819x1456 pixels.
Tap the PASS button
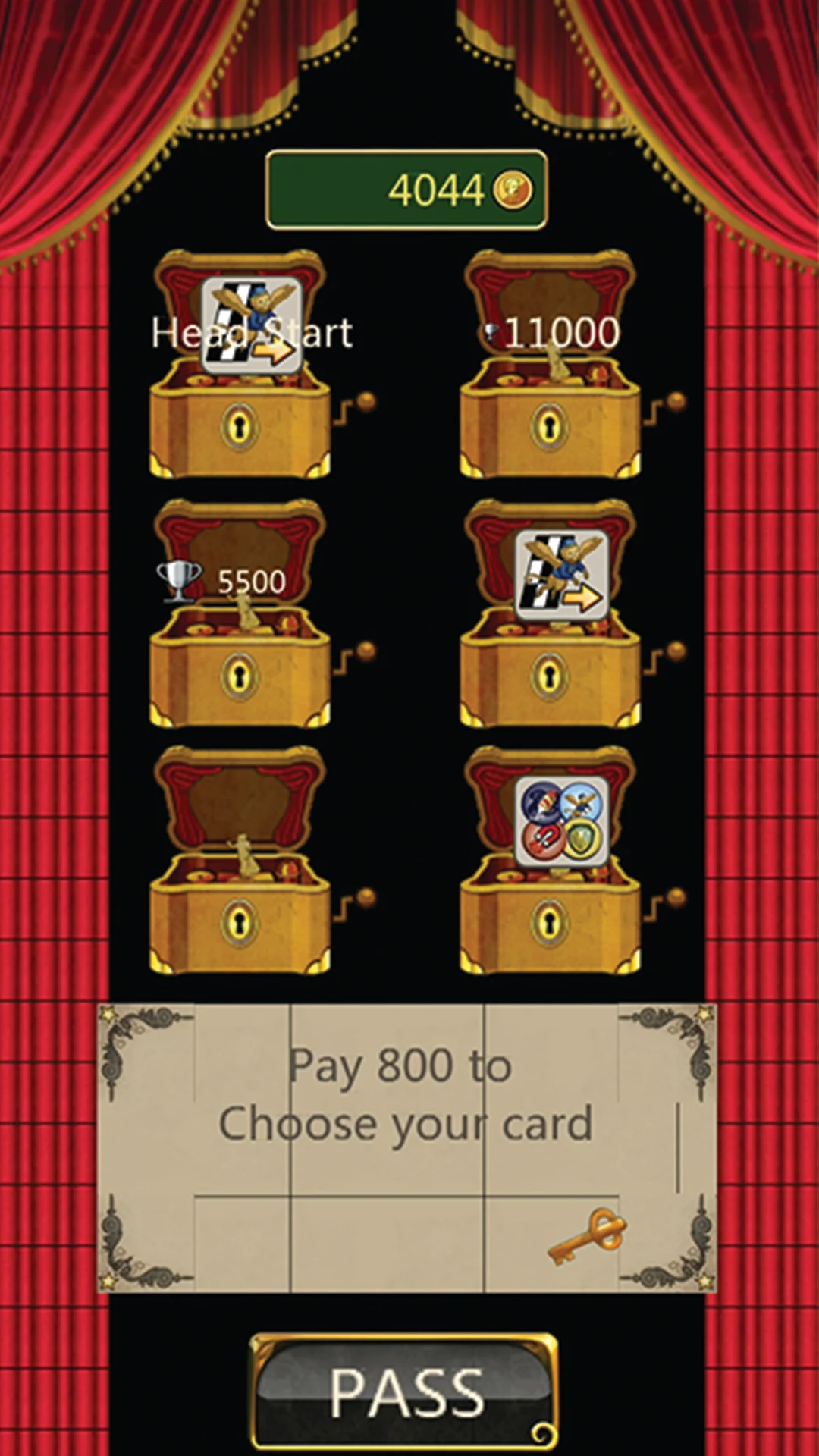[406, 1392]
